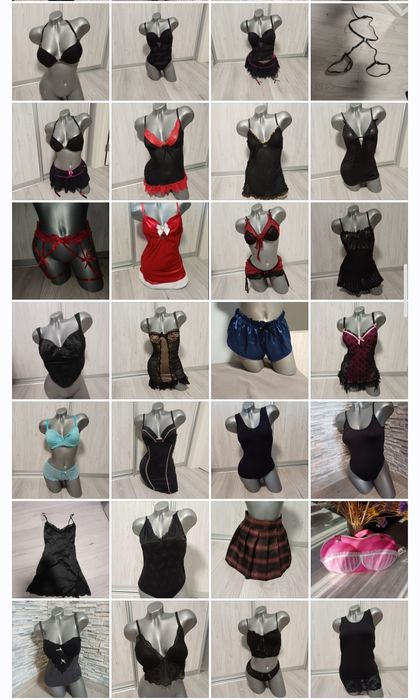Open the blue satin shorts photo
420x700 pixels.
[259, 350]
